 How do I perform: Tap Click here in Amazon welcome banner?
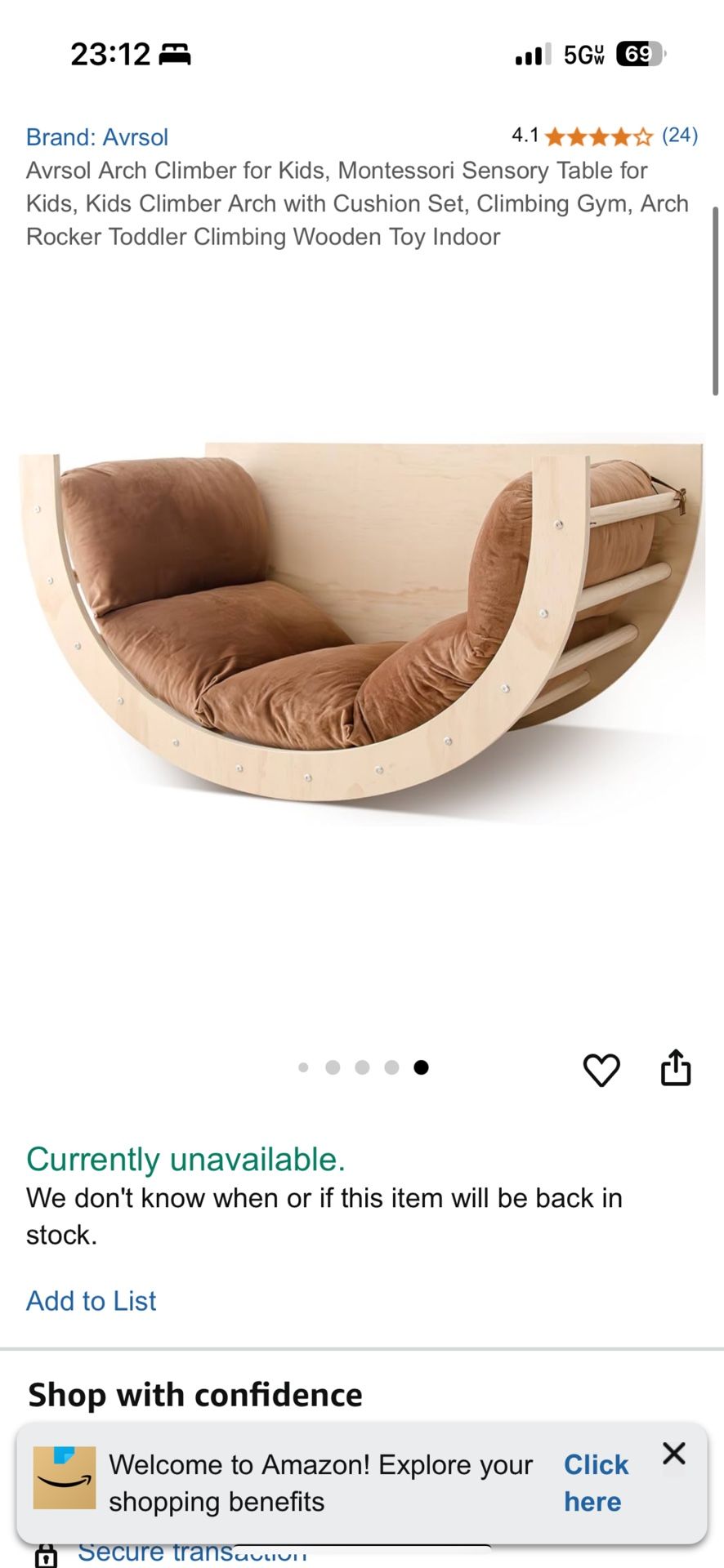click(x=595, y=1483)
